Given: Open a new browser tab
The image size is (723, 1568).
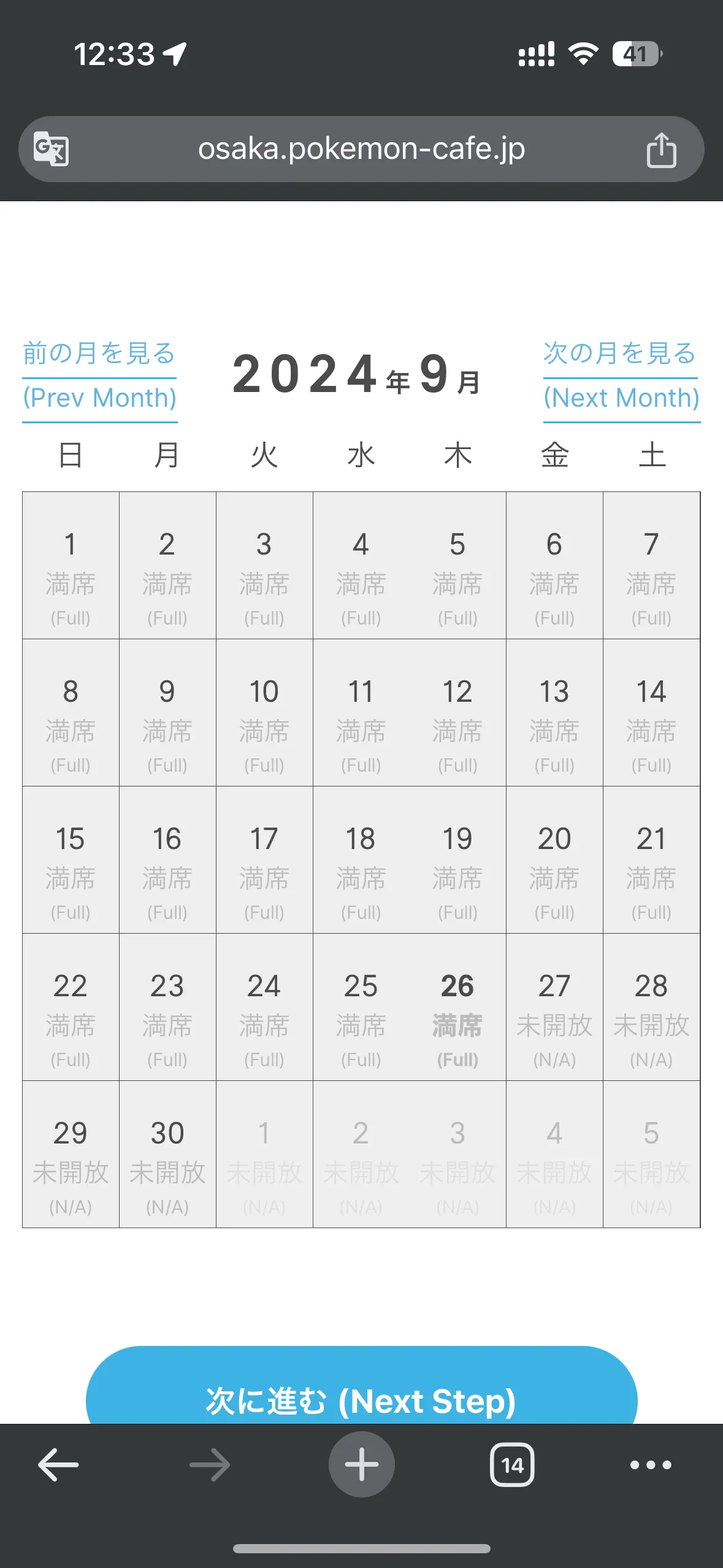Looking at the screenshot, I should (361, 1465).
